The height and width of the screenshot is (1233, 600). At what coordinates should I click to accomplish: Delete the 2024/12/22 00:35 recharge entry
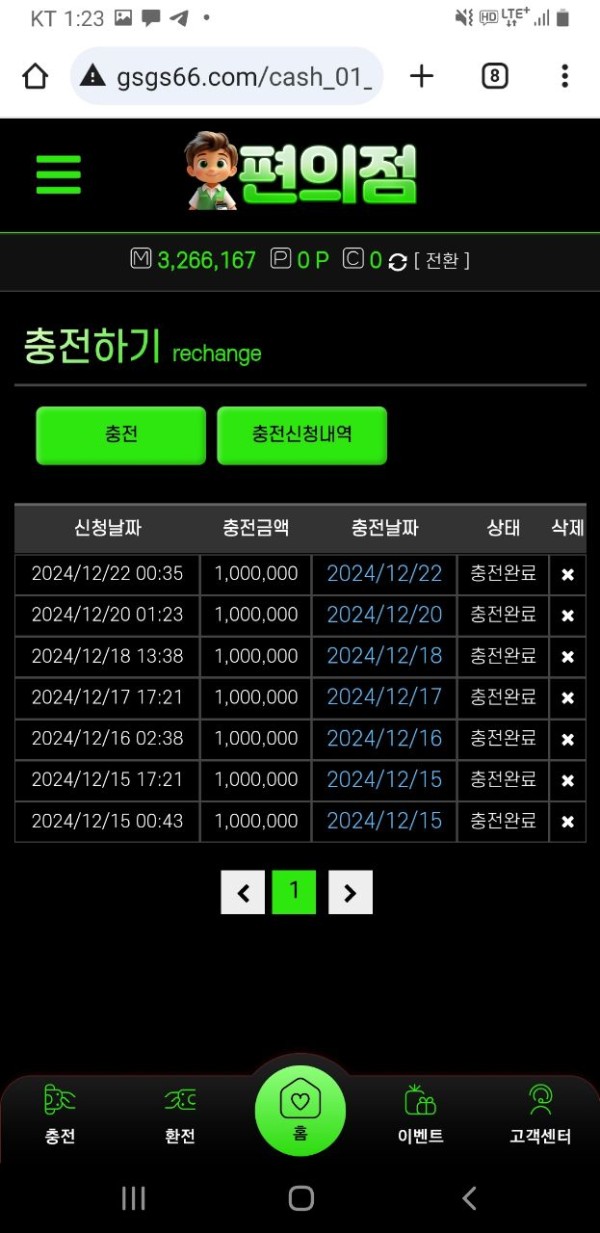tap(567, 574)
